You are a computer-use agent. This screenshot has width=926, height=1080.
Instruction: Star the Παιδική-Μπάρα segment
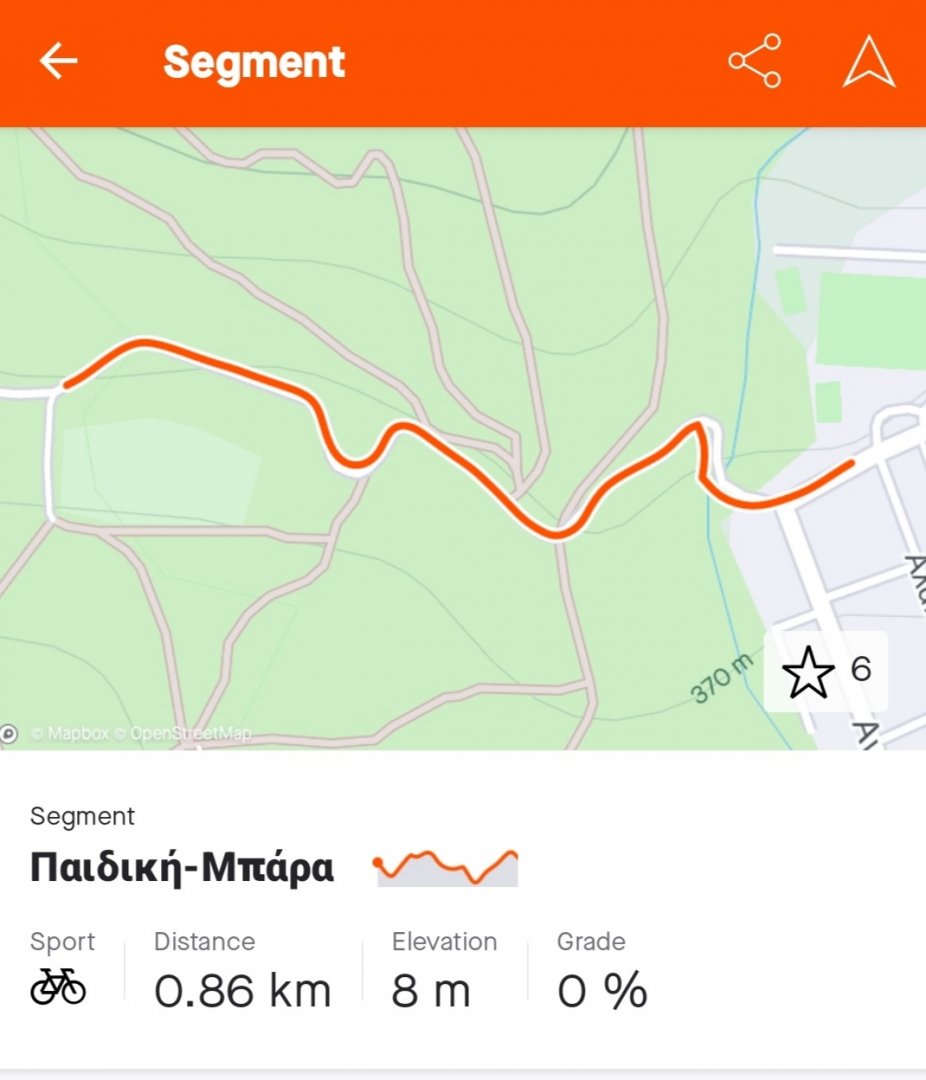point(809,671)
